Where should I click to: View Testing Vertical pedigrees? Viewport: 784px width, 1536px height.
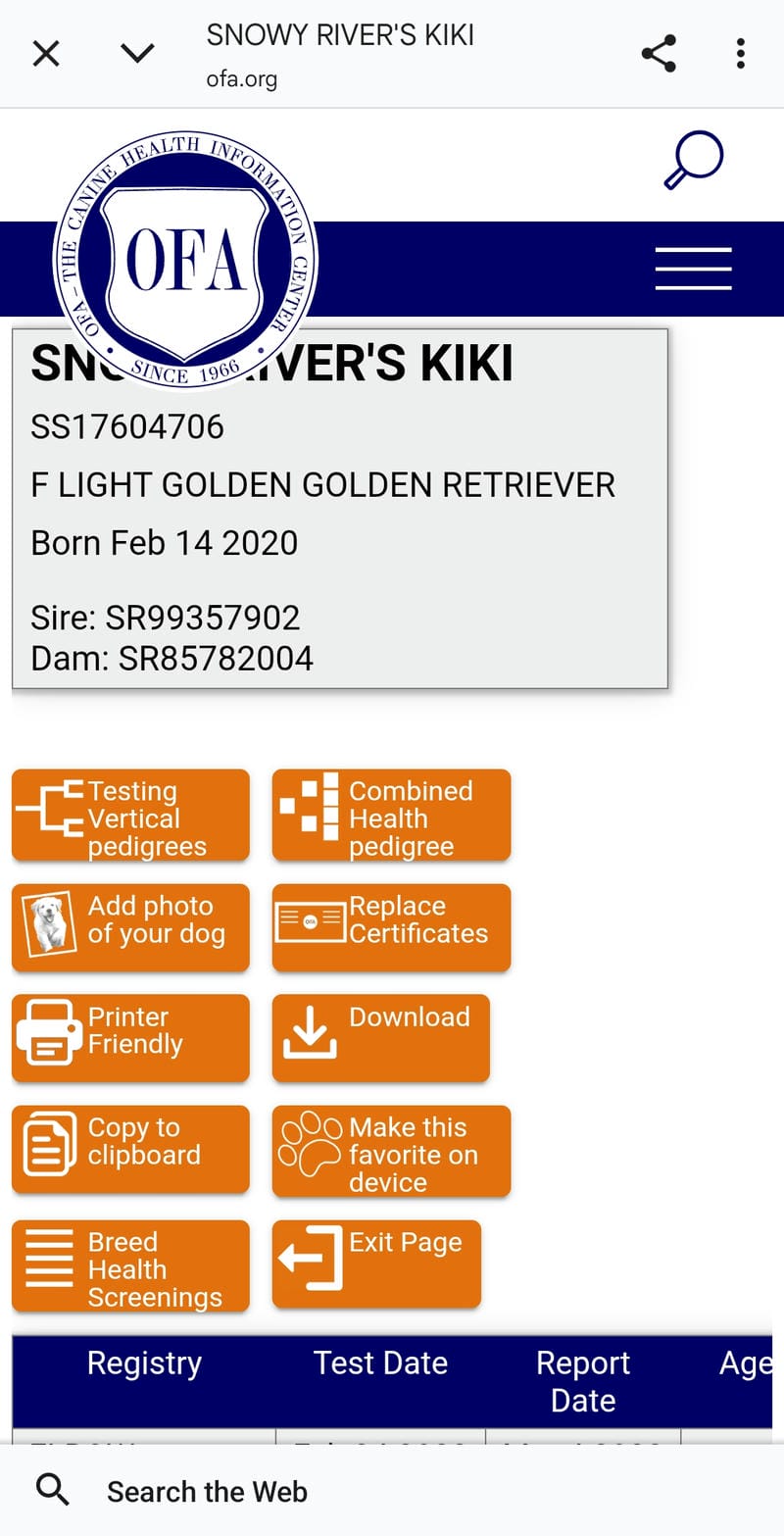[x=130, y=818]
